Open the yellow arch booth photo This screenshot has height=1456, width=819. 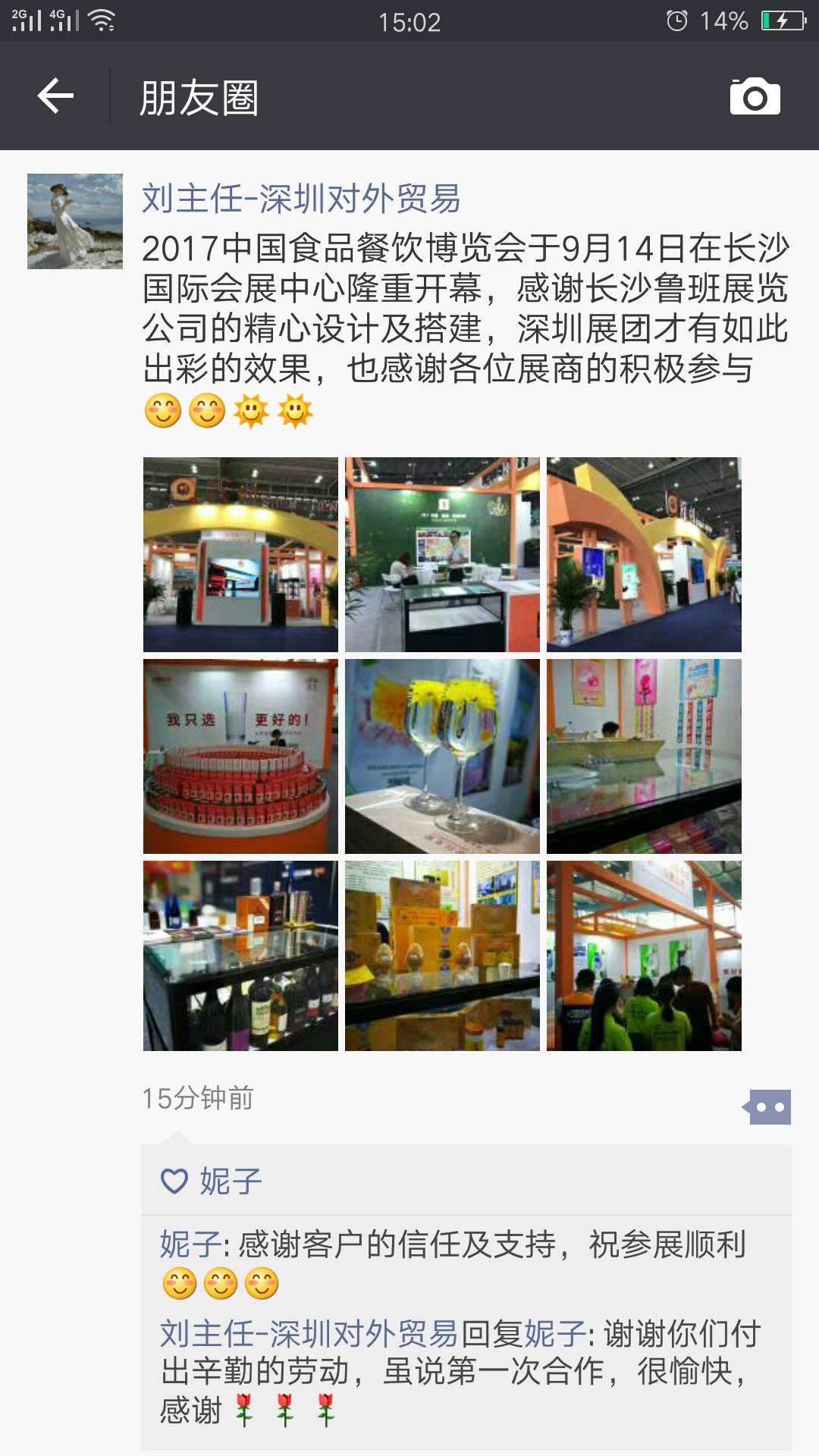click(x=240, y=554)
